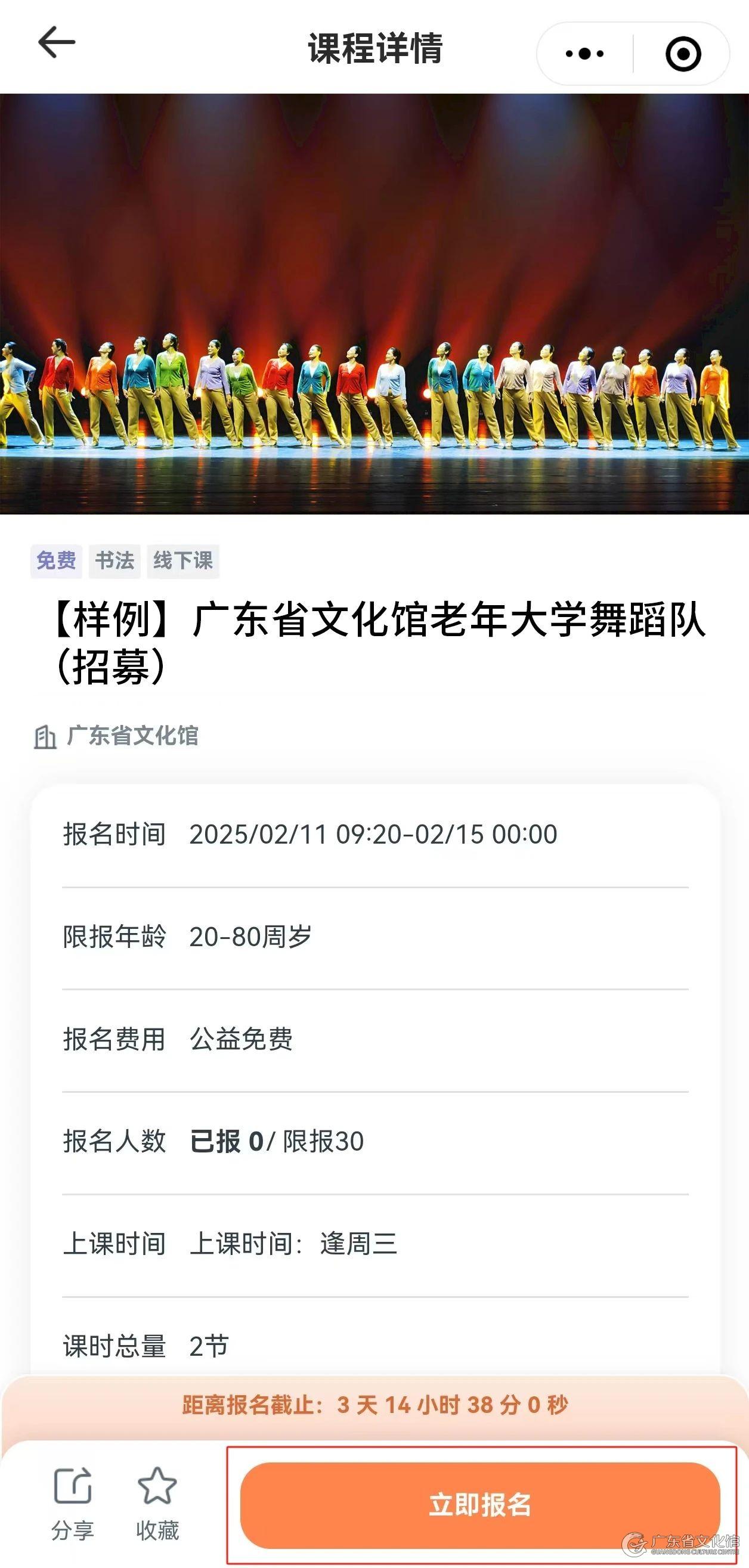View the dance course cover image
This screenshot has width=749, height=1568.
pos(374,303)
